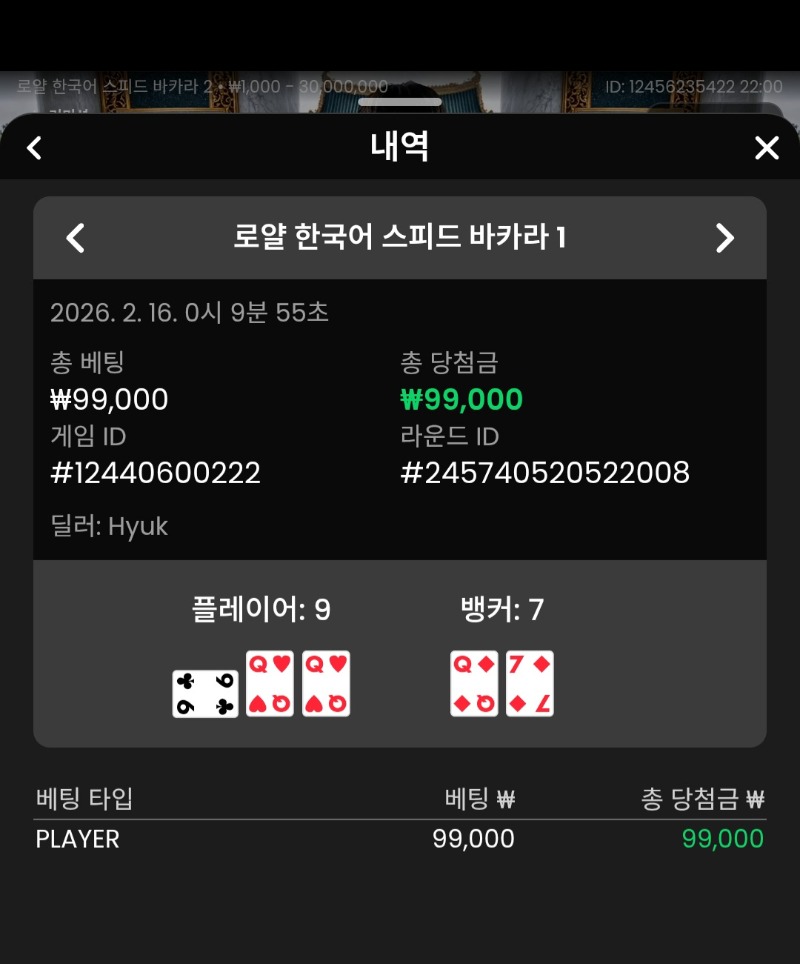Go back from the 내역 panel
Screen dimensions: 800x964
click(34, 148)
